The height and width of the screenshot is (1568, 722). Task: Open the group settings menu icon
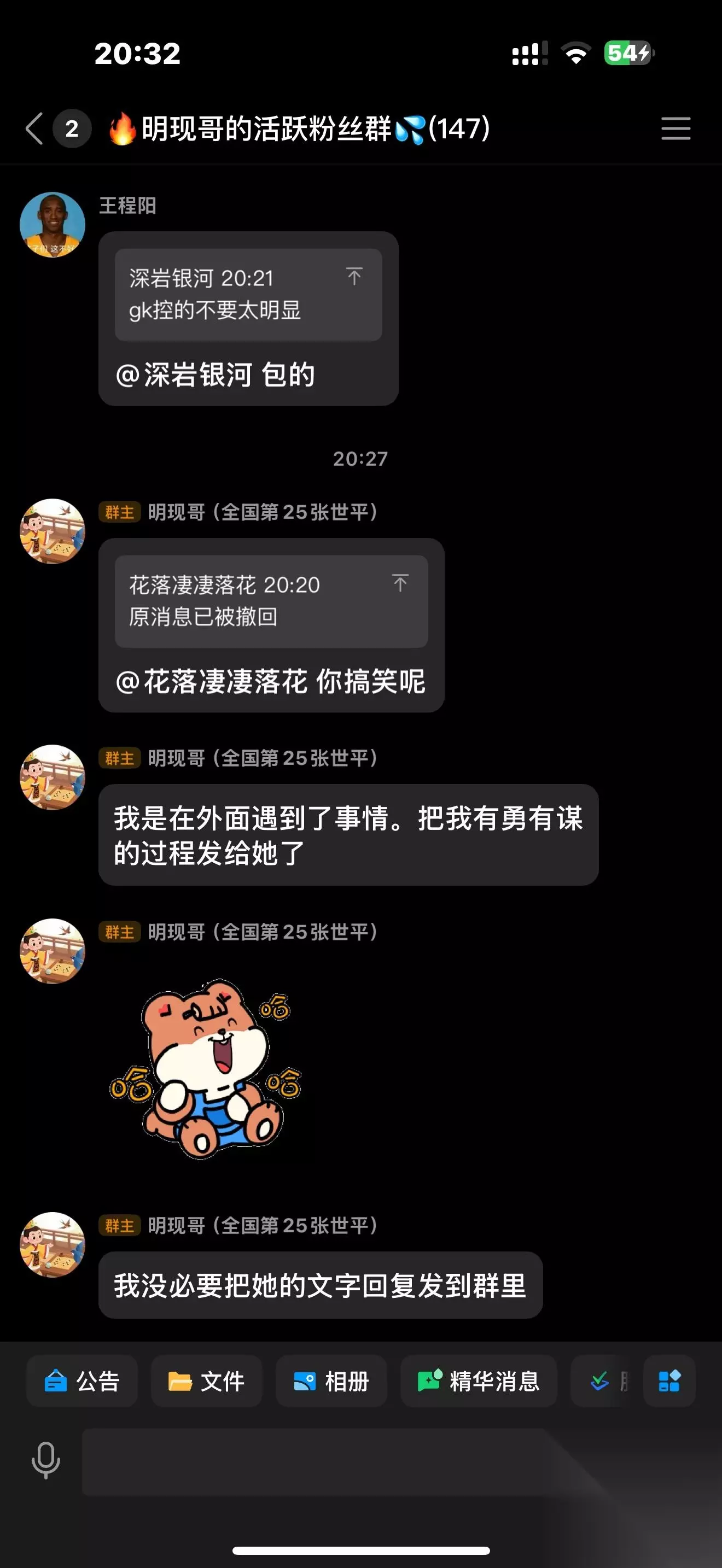[x=676, y=128]
